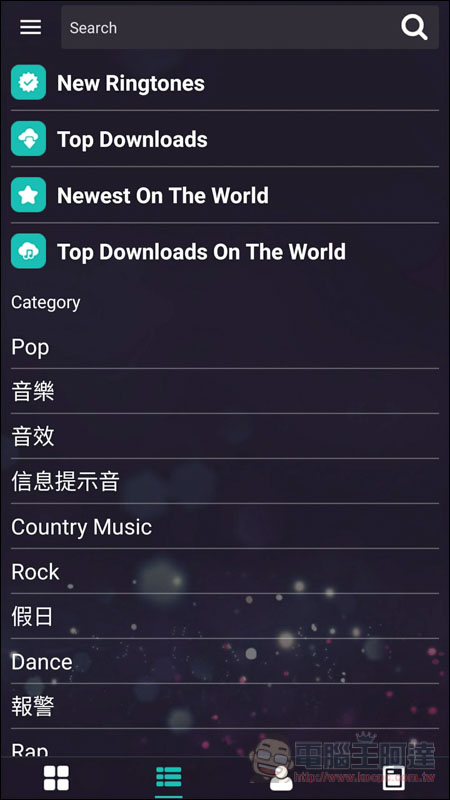Select the 音樂 category
450x800 pixels.
[225, 392]
